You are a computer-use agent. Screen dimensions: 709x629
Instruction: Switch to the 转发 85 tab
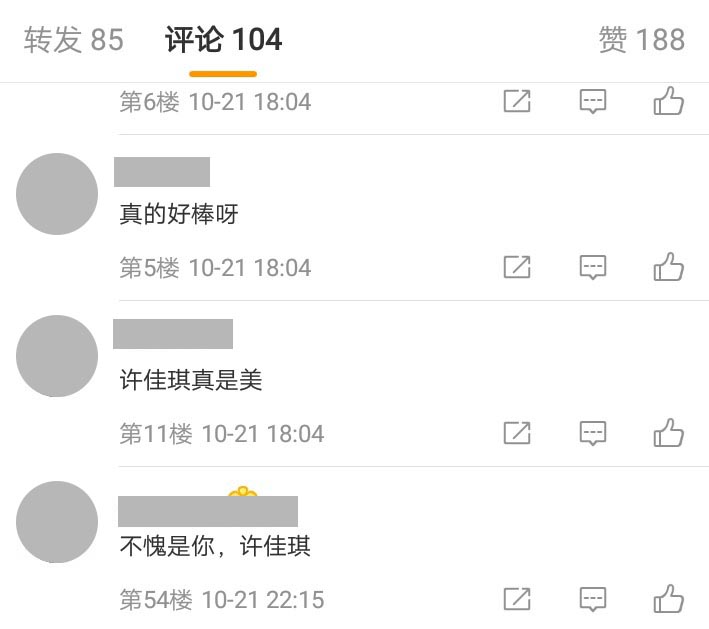point(73,40)
